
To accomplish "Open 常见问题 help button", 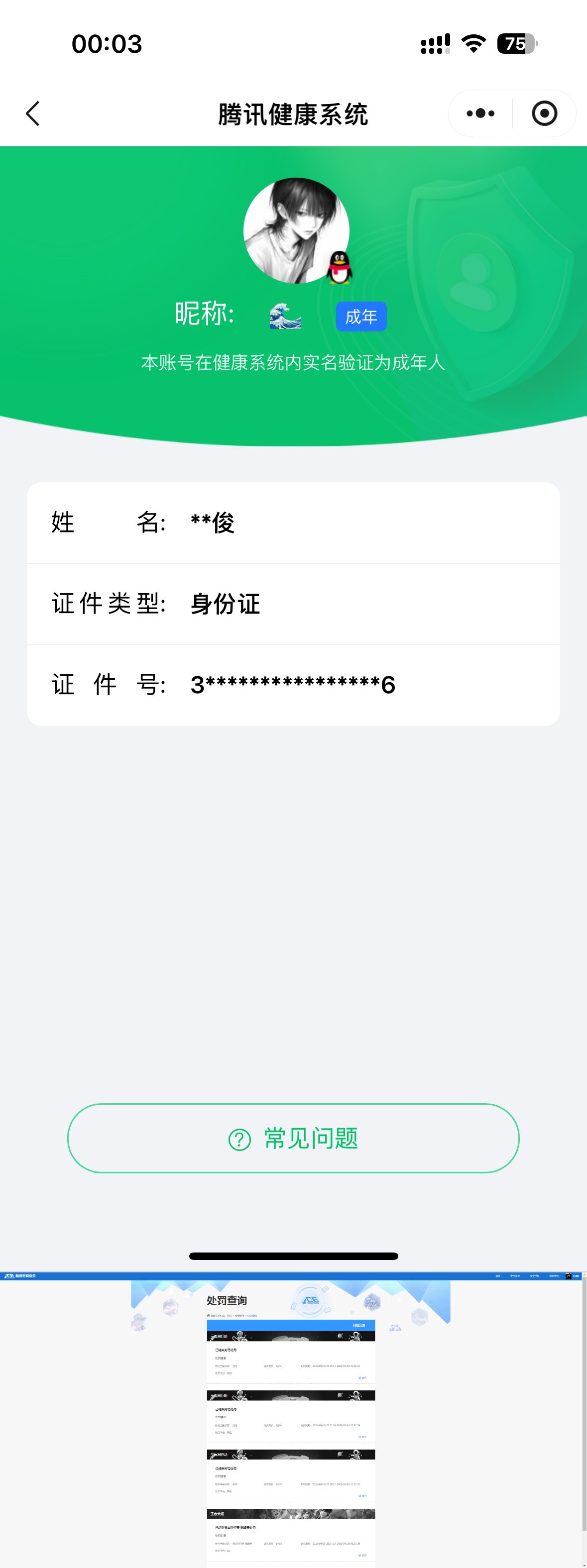I will [x=293, y=1138].
